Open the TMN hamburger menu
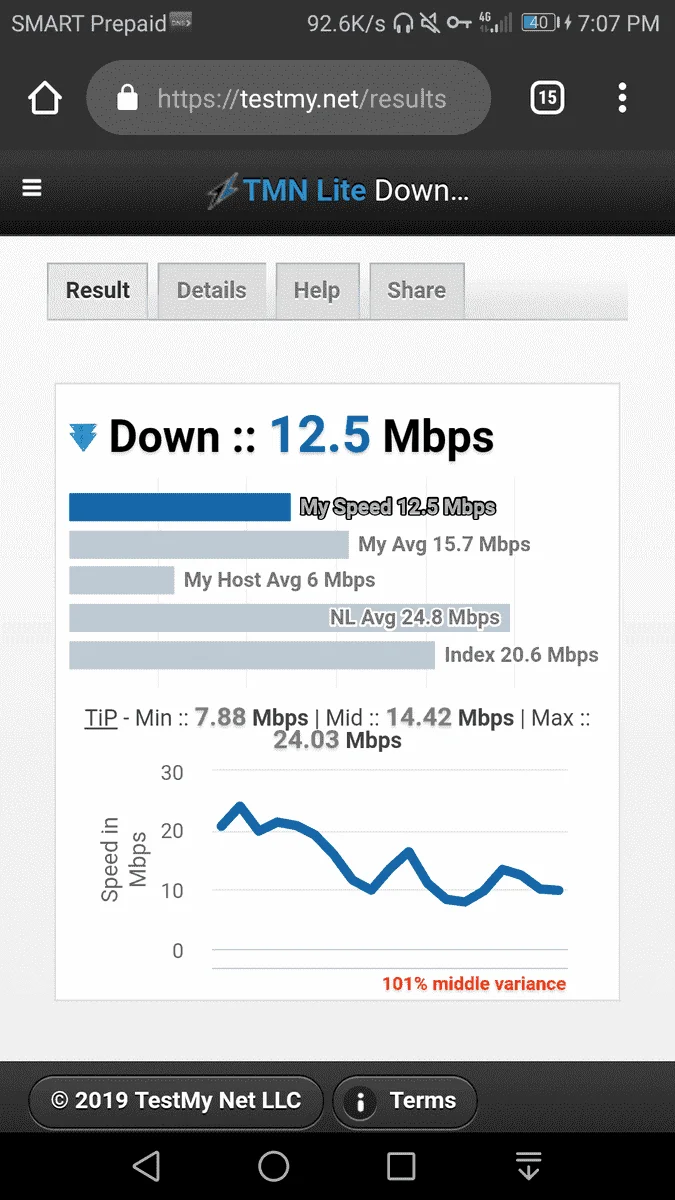Image resolution: width=675 pixels, height=1200 pixels. click(32, 188)
